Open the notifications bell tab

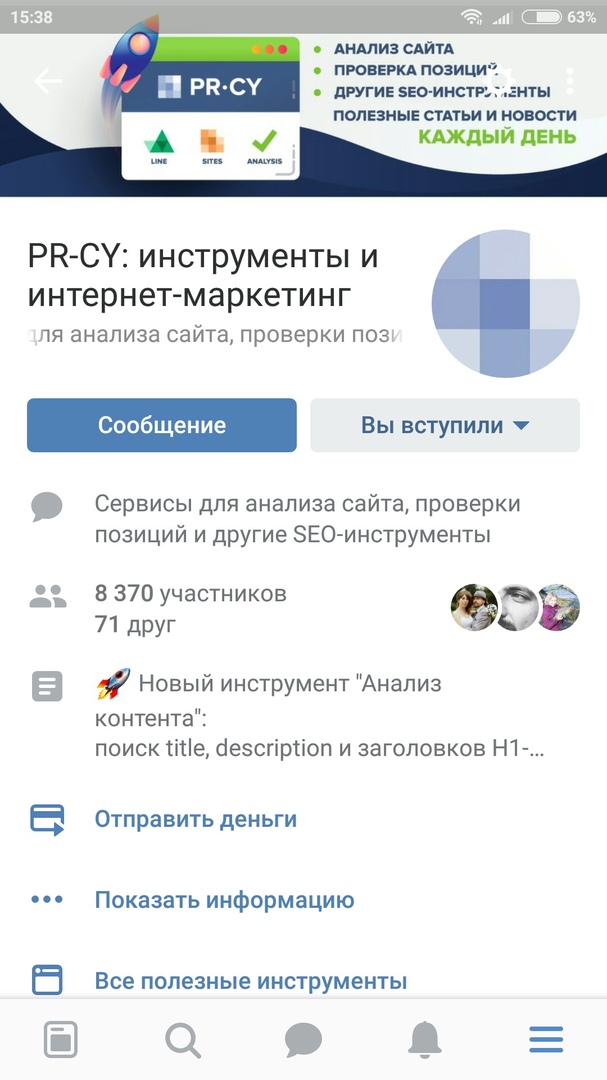pos(425,1040)
